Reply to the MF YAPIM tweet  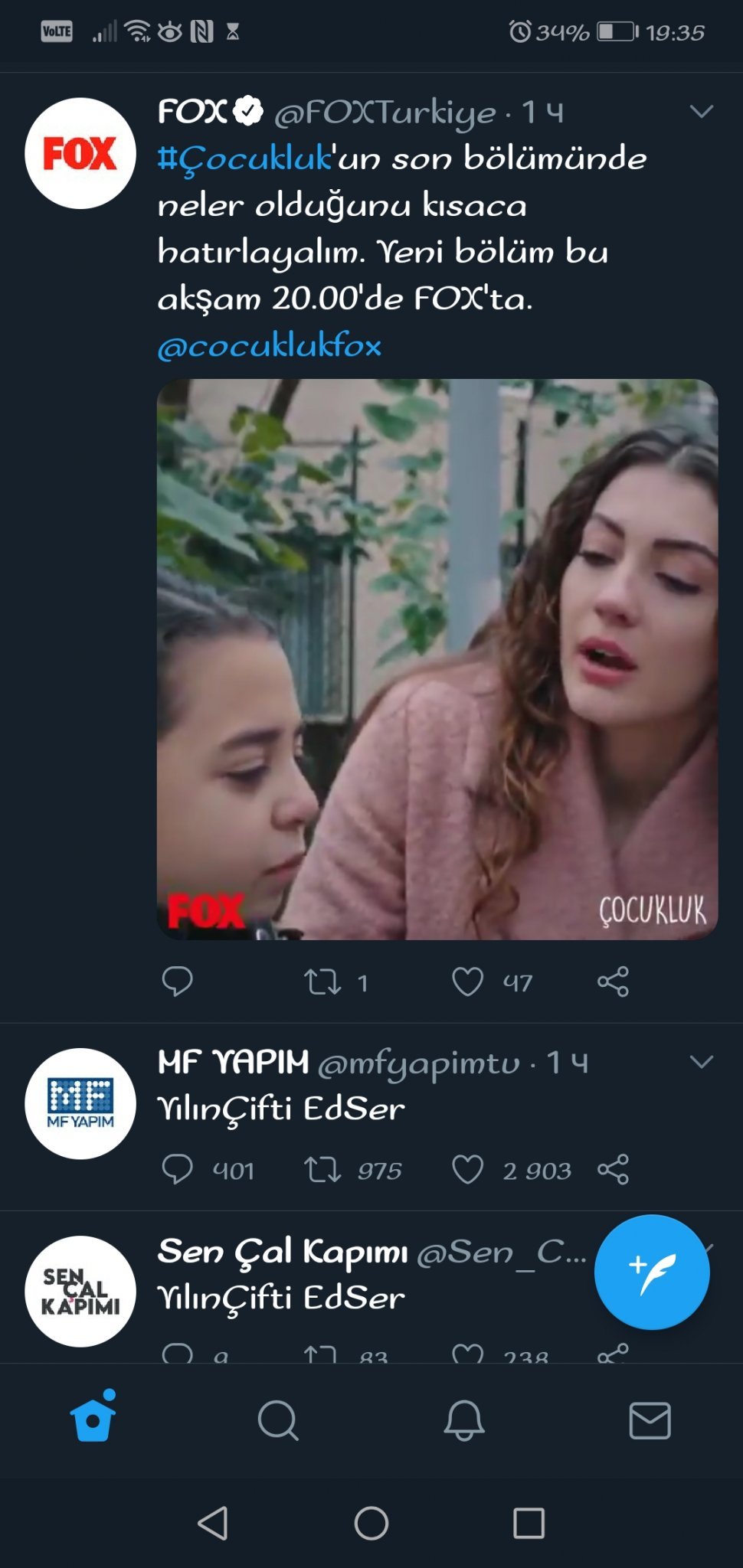click(177, 1170)
